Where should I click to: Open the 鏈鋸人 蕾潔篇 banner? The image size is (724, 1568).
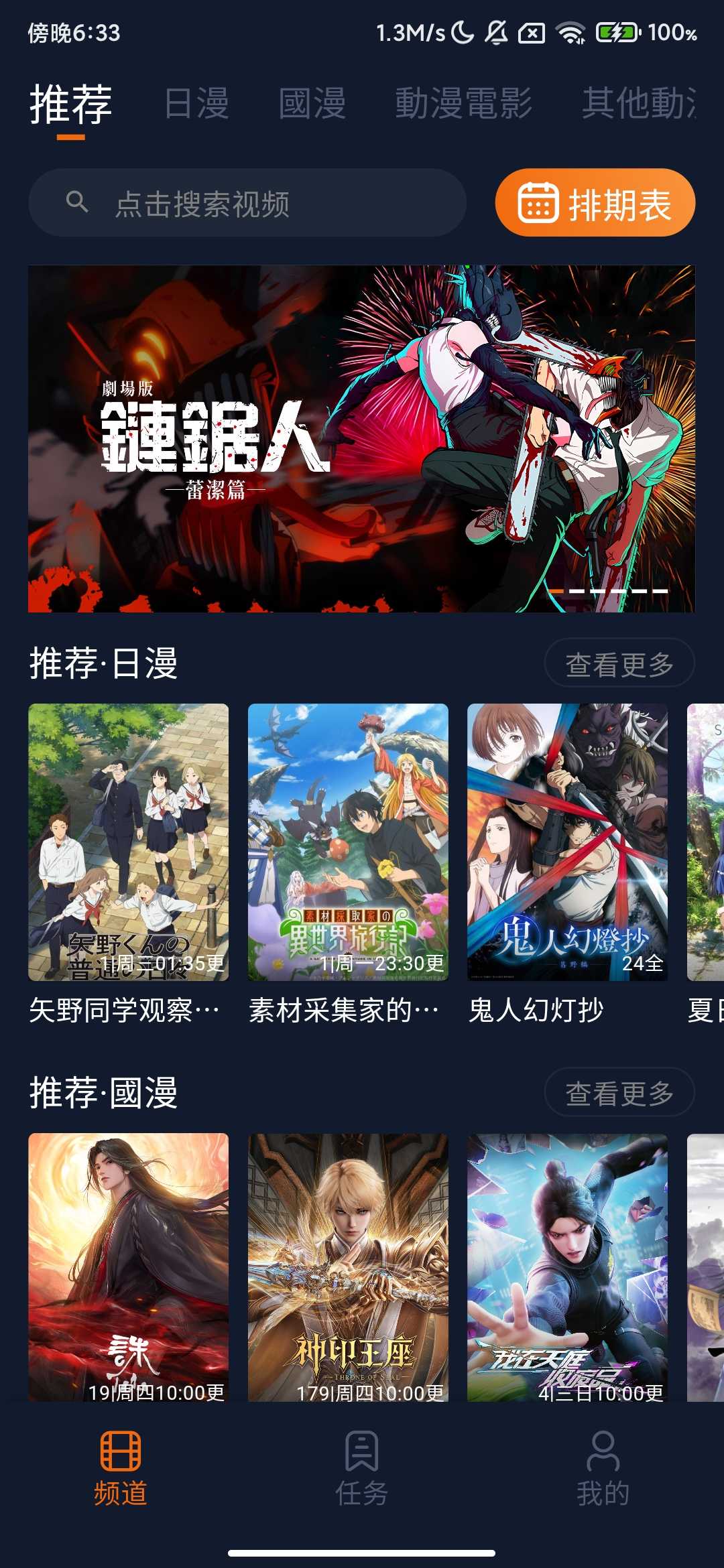[361, 439]
